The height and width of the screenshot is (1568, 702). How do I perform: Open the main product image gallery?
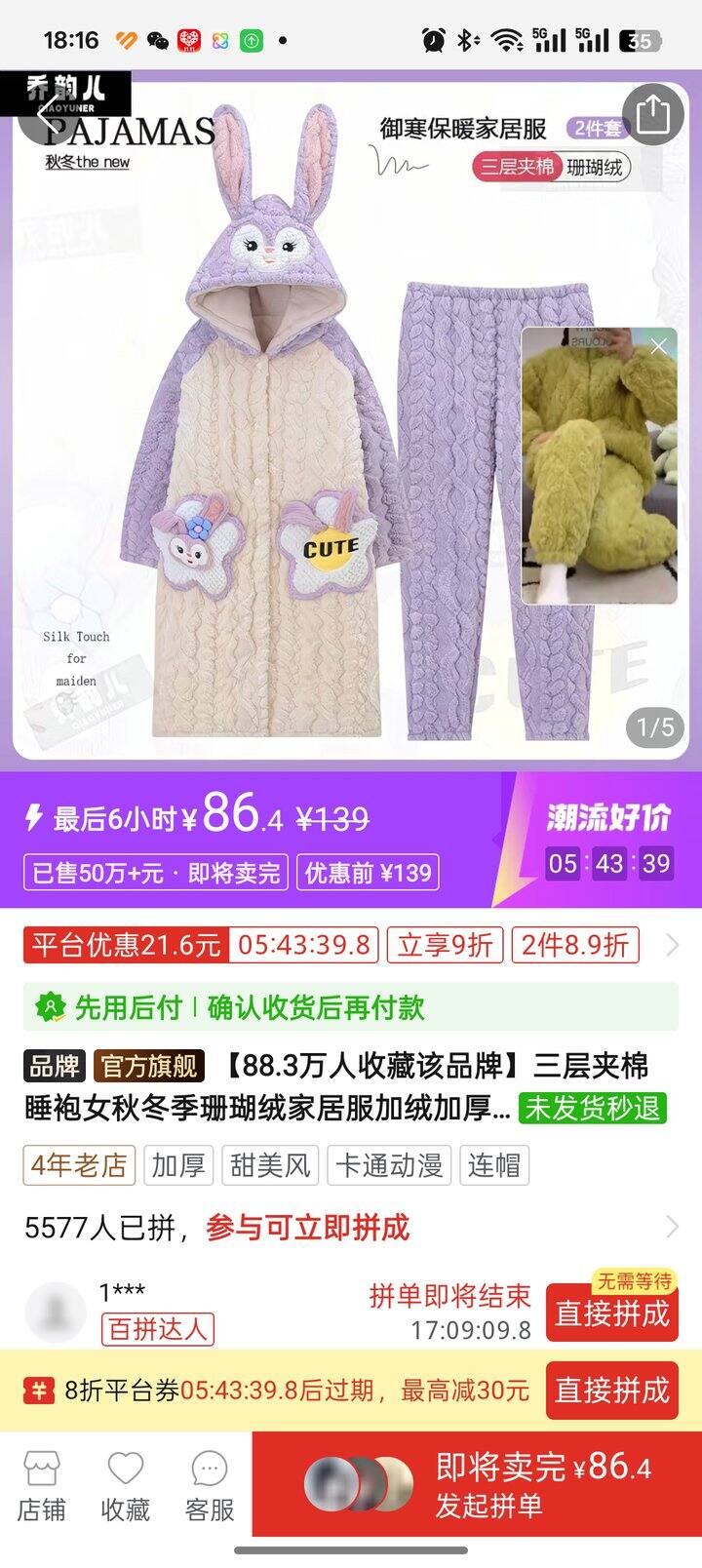pos(292,439)
